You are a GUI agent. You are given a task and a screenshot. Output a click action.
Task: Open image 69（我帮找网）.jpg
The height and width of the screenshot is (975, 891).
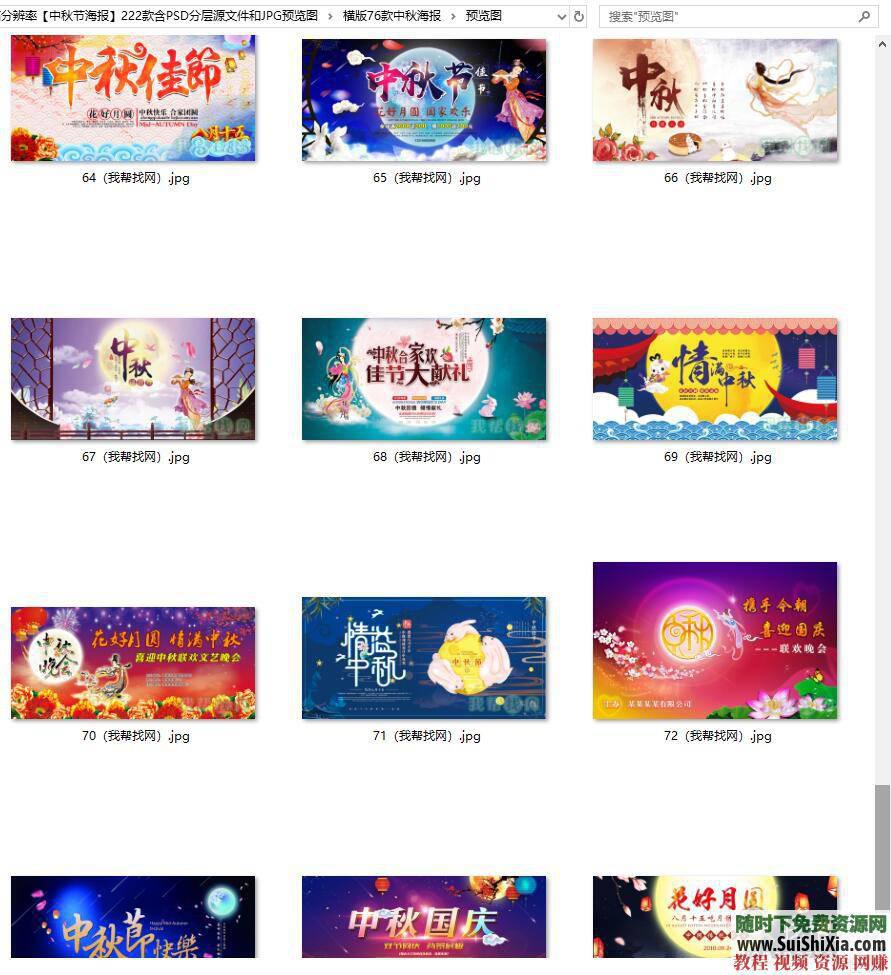[715, 379]
